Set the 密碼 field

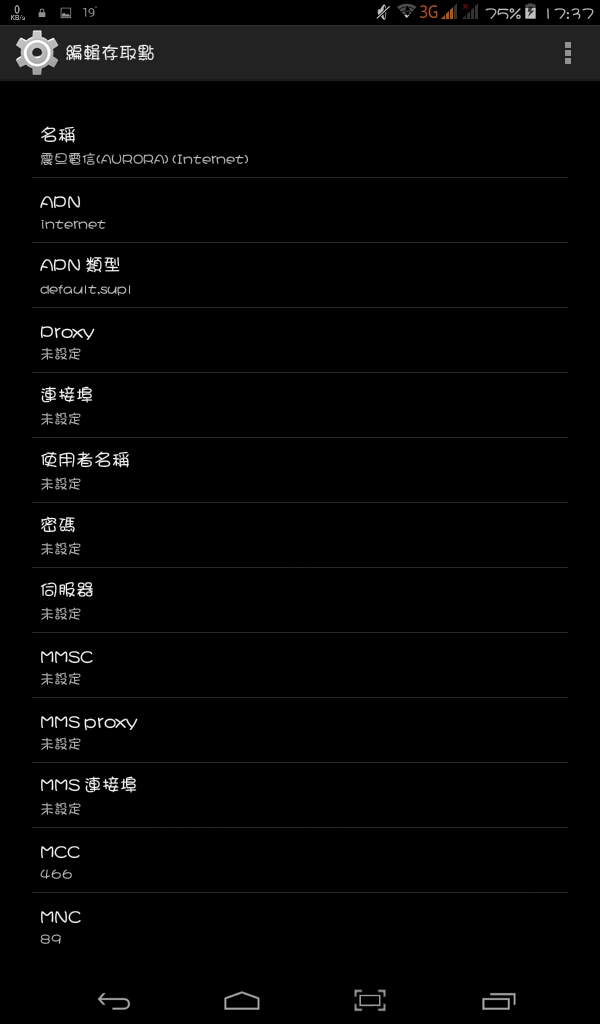click(x=300, y=536)
